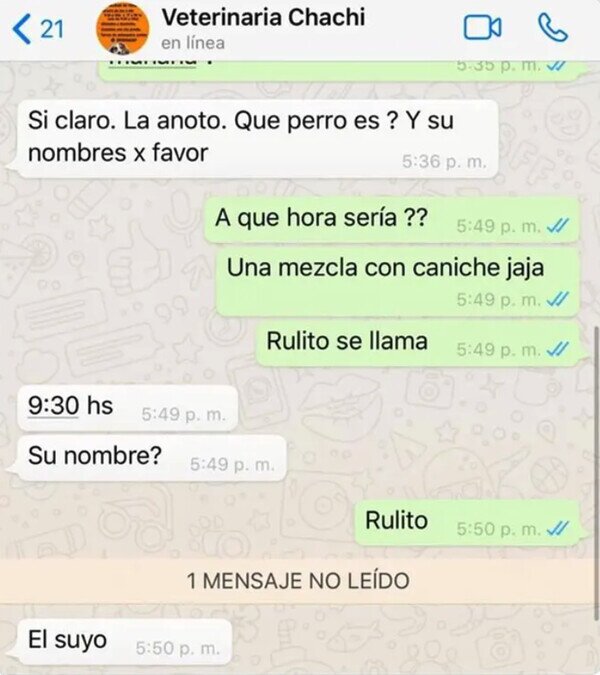Go back to the chat list
The width and height of the screenshot is (600, 675).
(x=38, y=29)
